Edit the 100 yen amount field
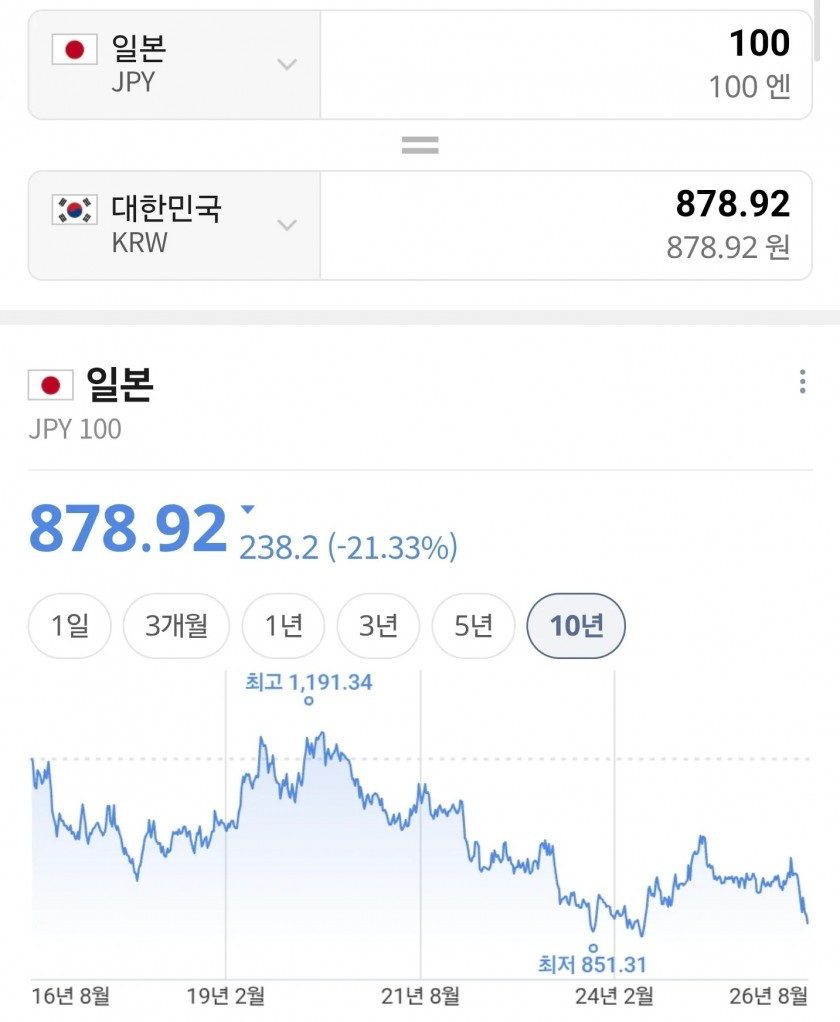Screen dimensions: 840x1022 click(566, 65)
